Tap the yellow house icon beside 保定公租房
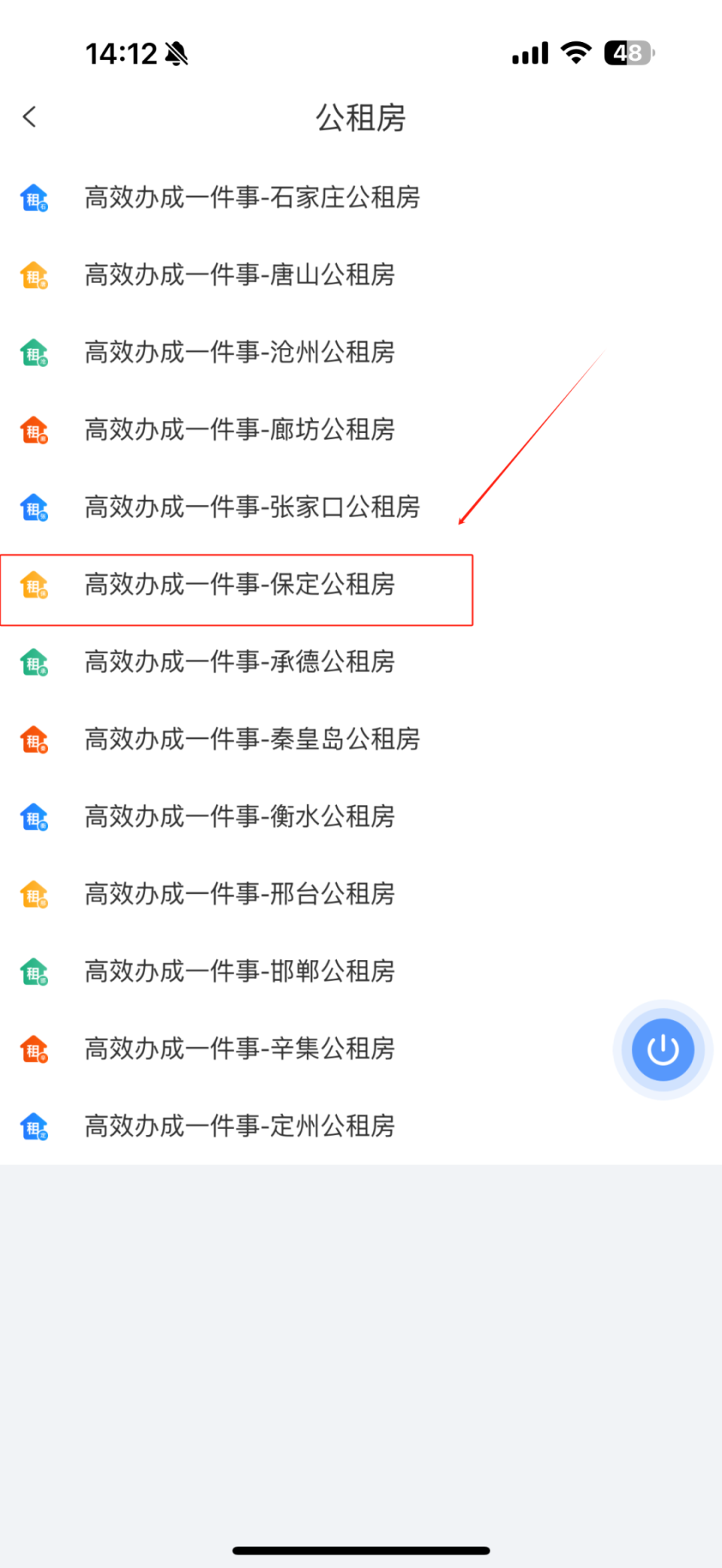 click(x=34, y=586)
